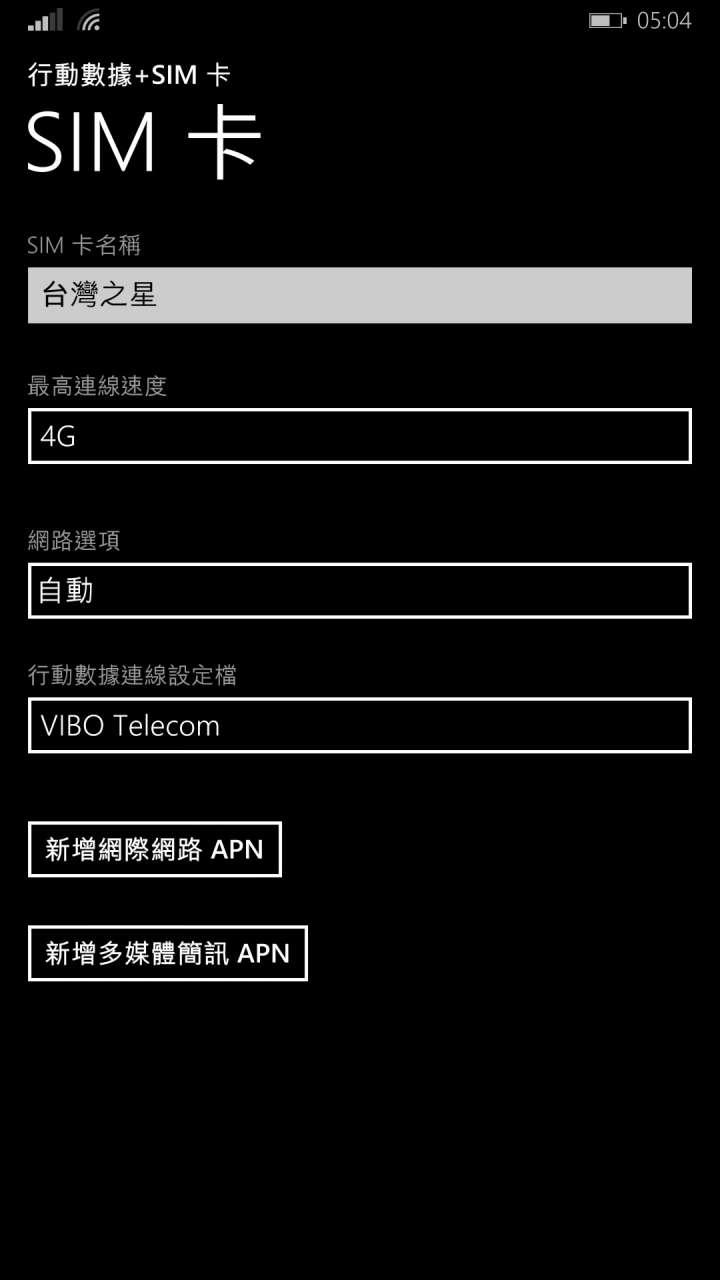Tap 新增網際網路 APN button
This screenshot has width=720, height=1280.
coord(155,849)
